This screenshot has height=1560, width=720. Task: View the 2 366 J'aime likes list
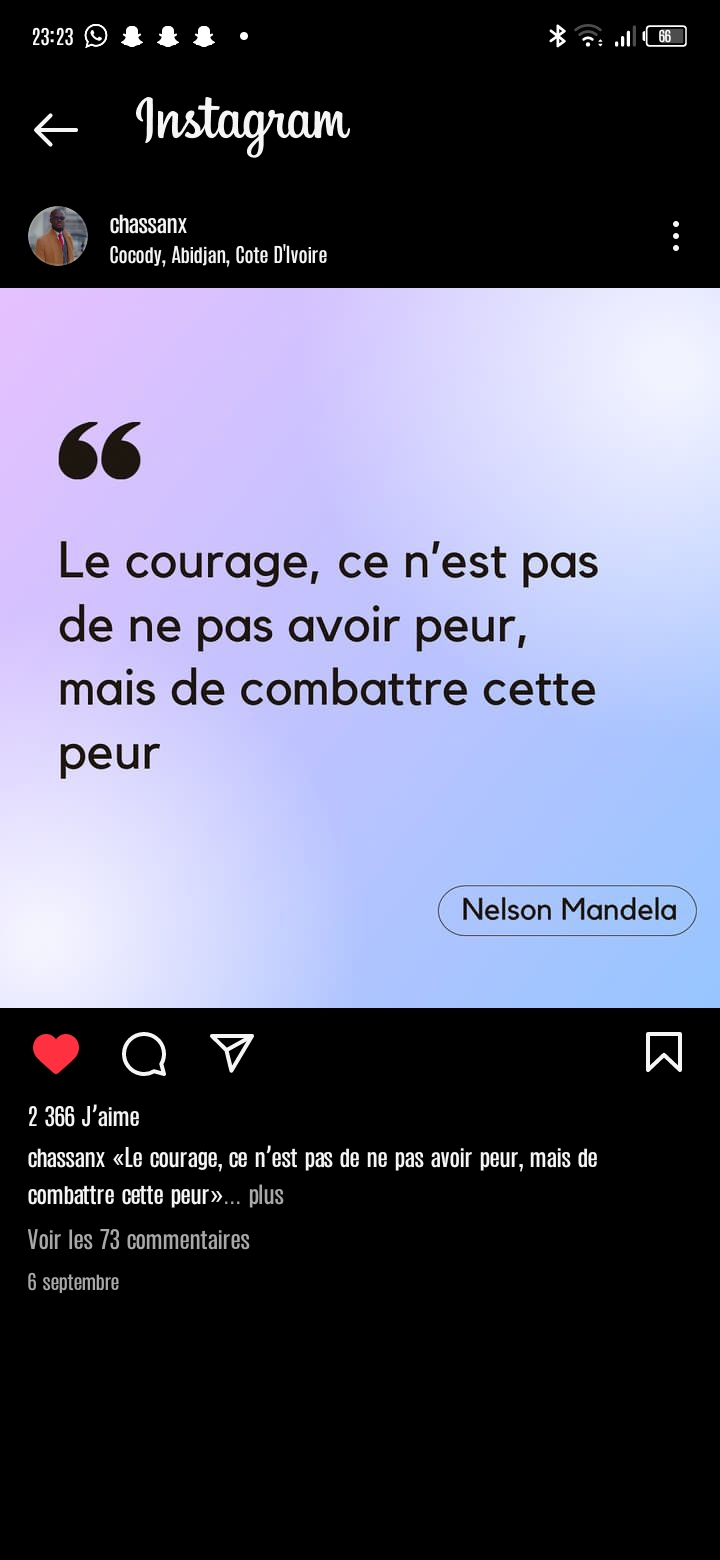click(84, 1116)
